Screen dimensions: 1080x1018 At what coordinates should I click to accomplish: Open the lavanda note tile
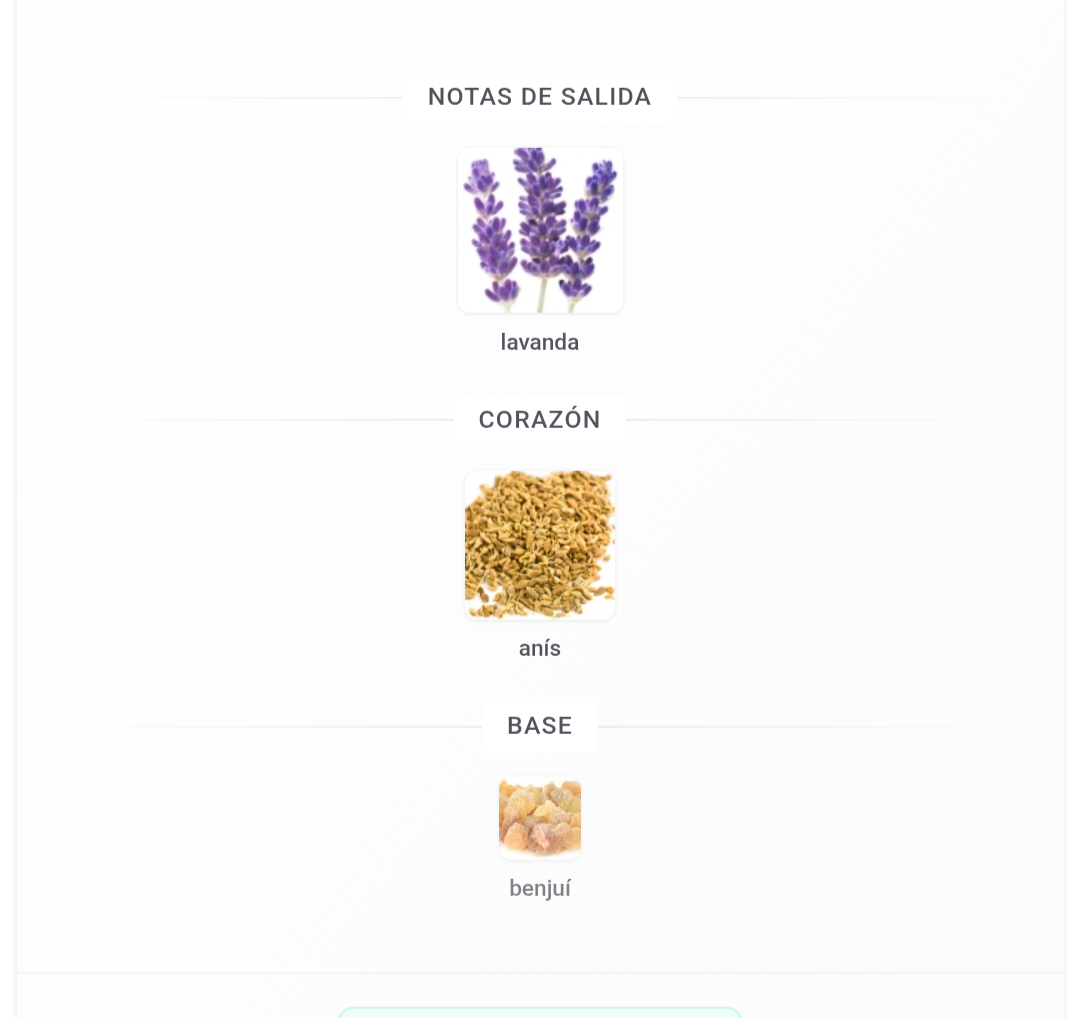540,231
